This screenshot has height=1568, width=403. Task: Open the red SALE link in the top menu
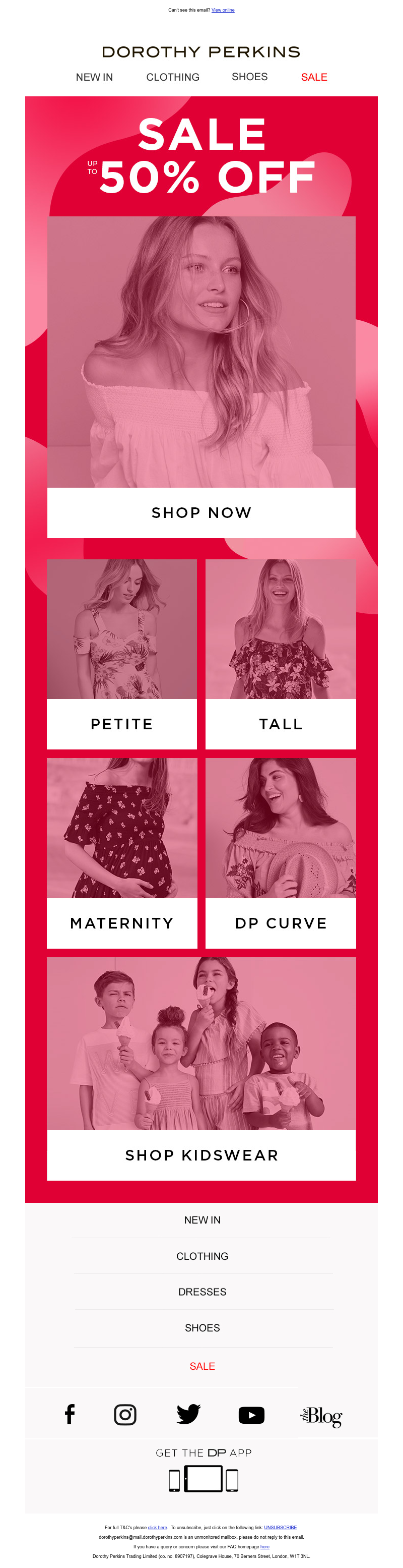[x=314, y=77]
